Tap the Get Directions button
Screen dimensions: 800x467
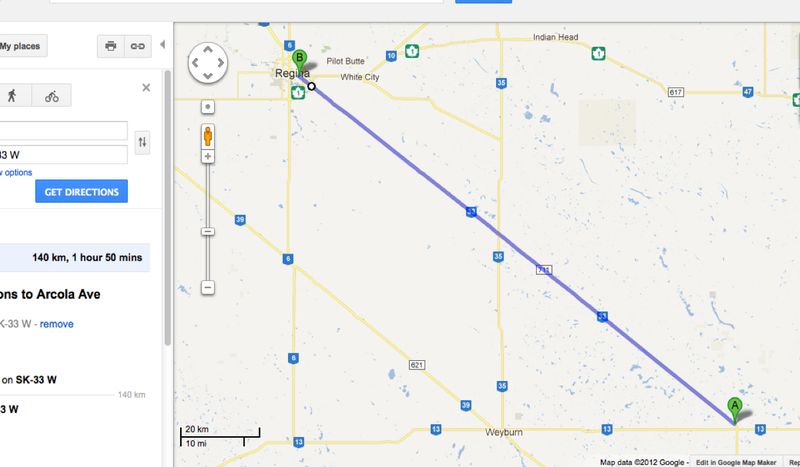point(81,191)
